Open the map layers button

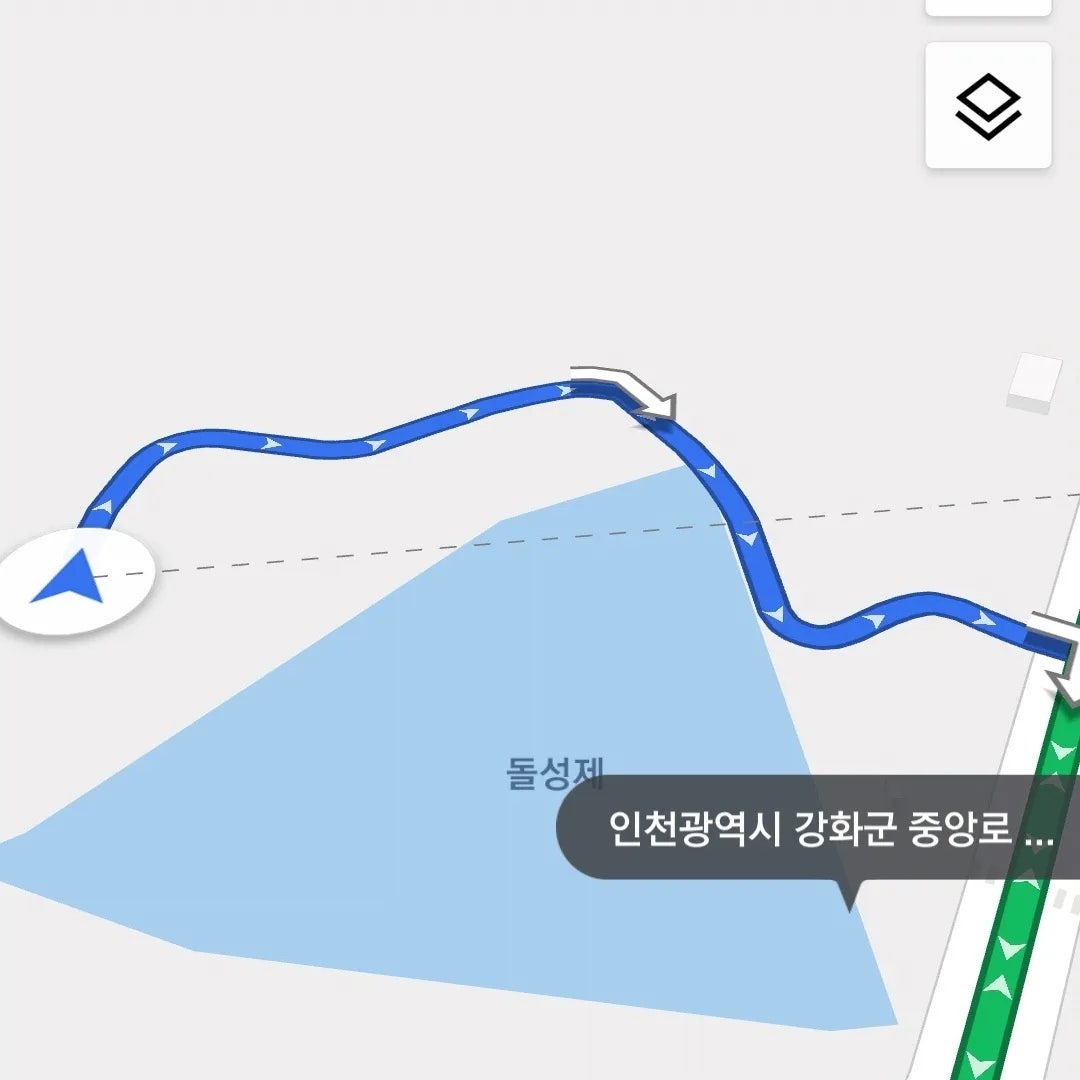(988, 106)
